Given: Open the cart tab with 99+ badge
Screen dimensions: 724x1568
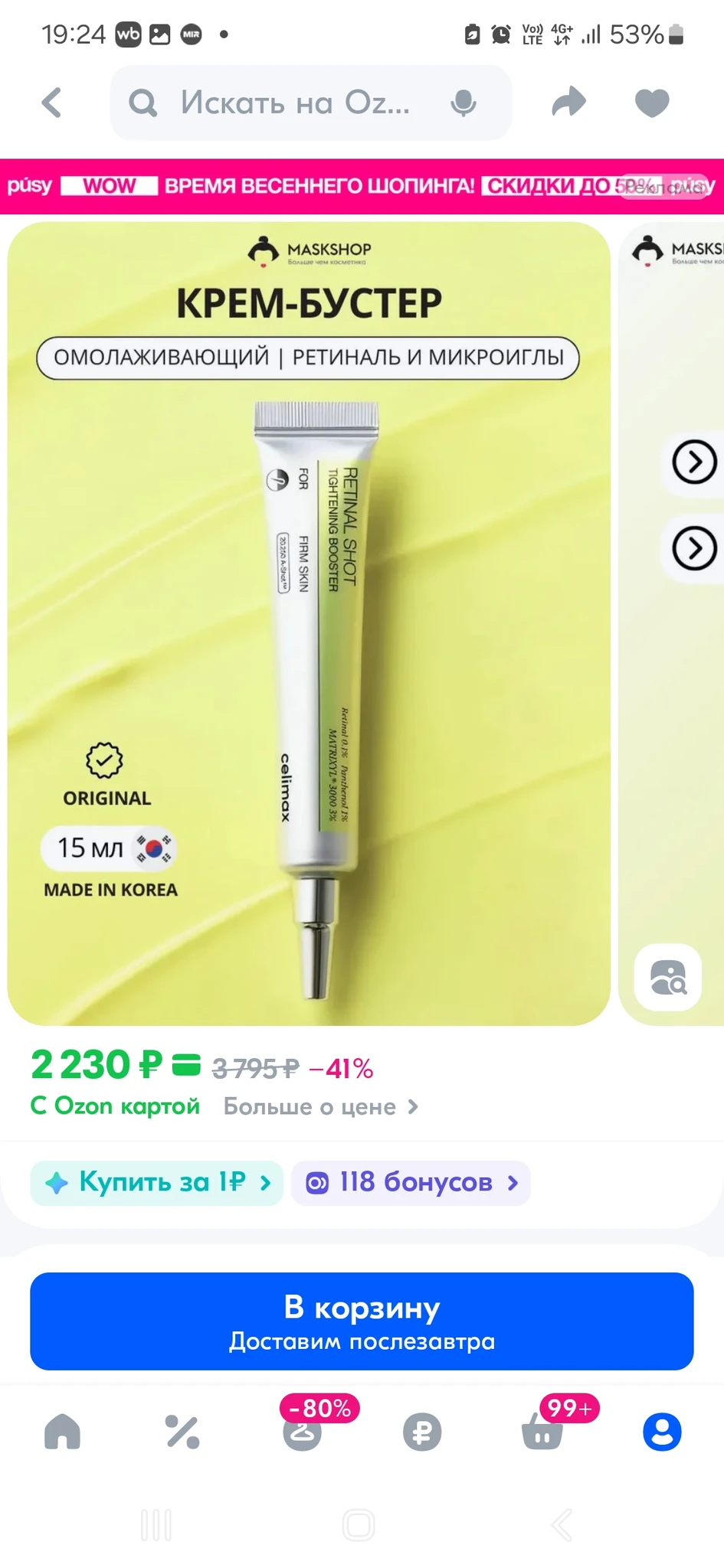Looking at the screenshot, I should click(542, 1432).
